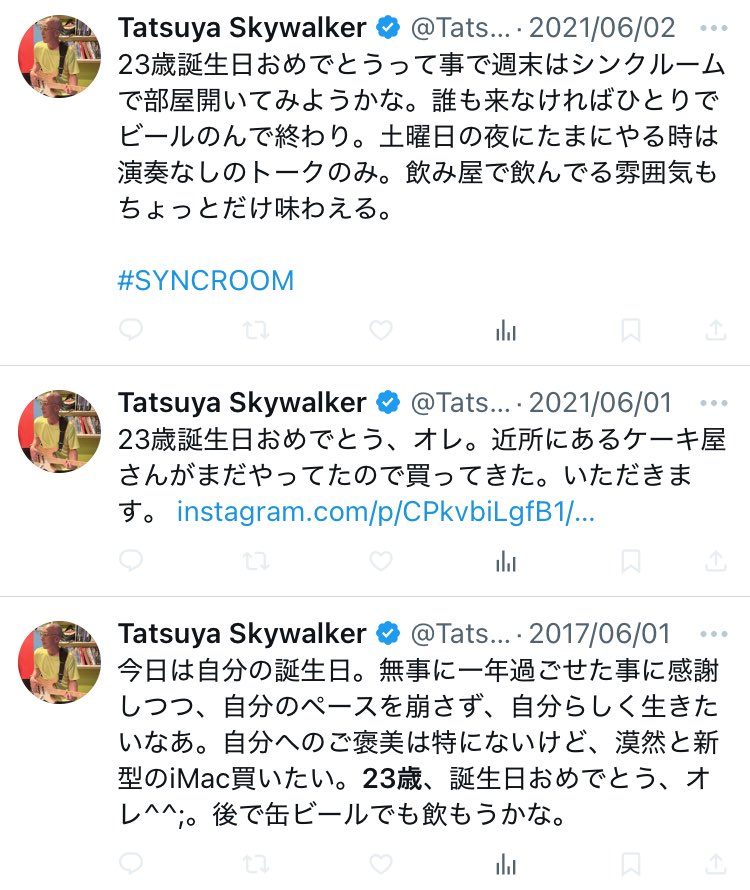Reply to the 2017/06/01 iMac birthday tweet
This screenshot has height=890, width=750.
click(x=131, y=865)
